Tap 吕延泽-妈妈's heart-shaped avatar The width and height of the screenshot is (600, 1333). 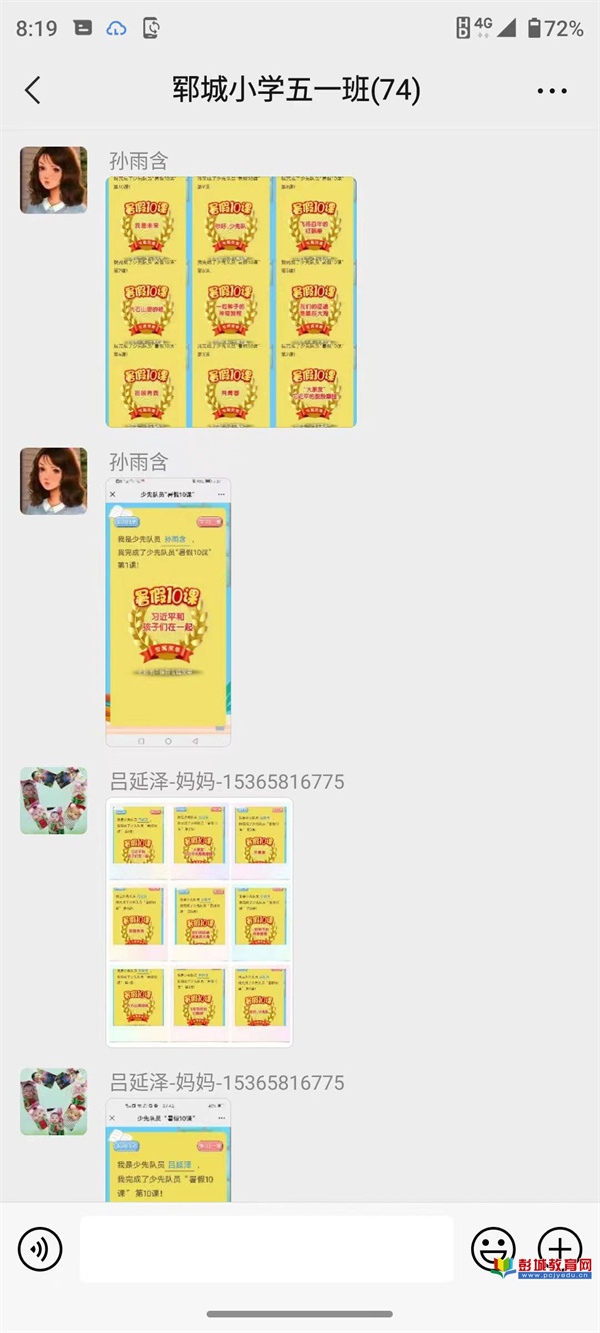point(53,801)
